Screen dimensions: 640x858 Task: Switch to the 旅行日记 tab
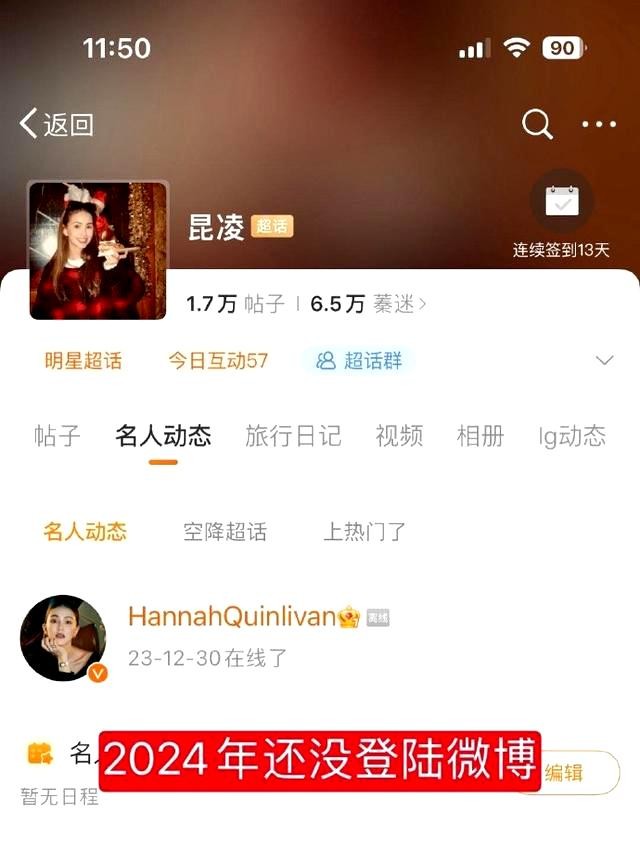293,436
